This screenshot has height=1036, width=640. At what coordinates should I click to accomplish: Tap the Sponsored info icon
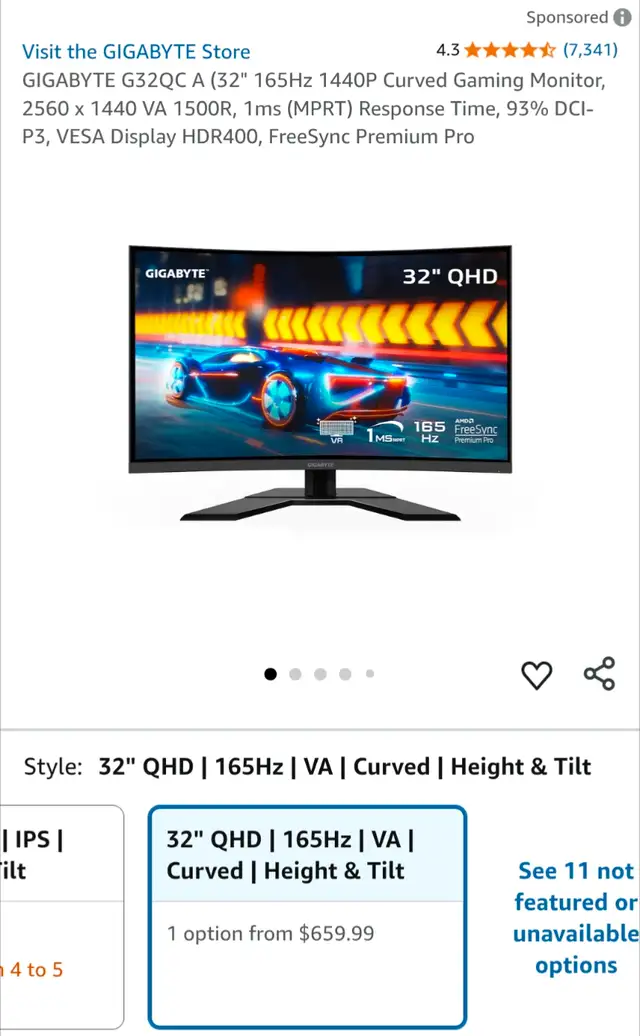[x=622, y=17]
